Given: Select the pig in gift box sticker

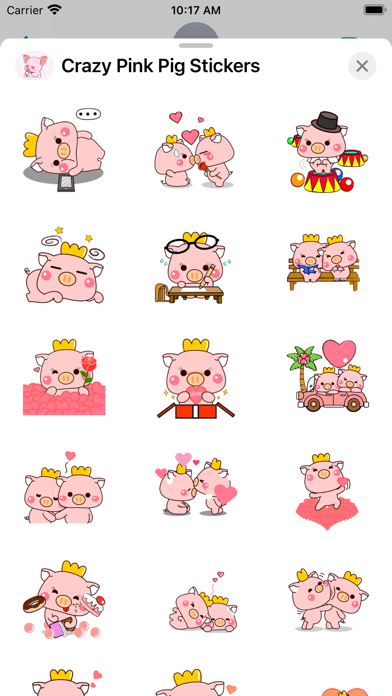Looking at the screenshot, I should click(x=196, y=377).
